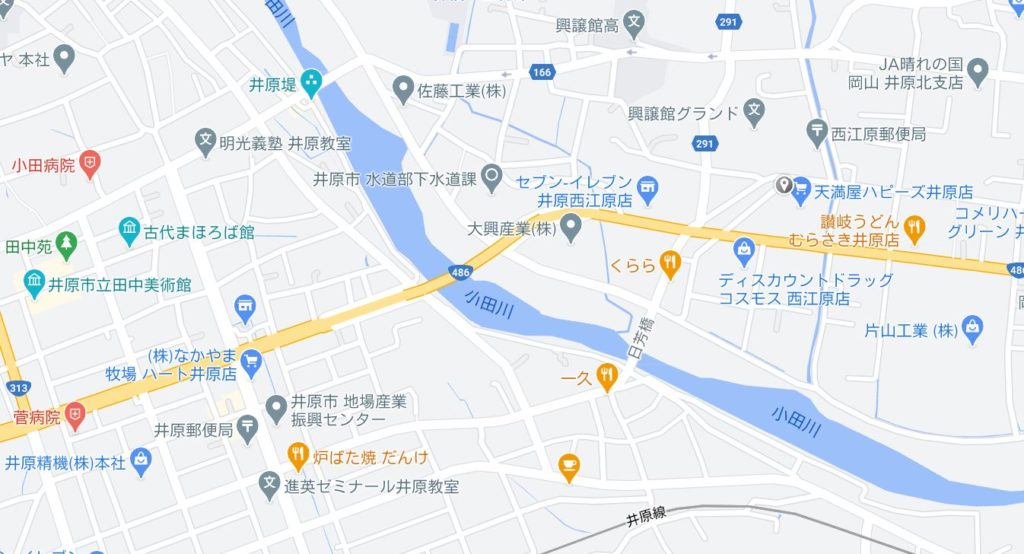
Task: Tap the 一久 restaurant marker
Action: (607, 376)
